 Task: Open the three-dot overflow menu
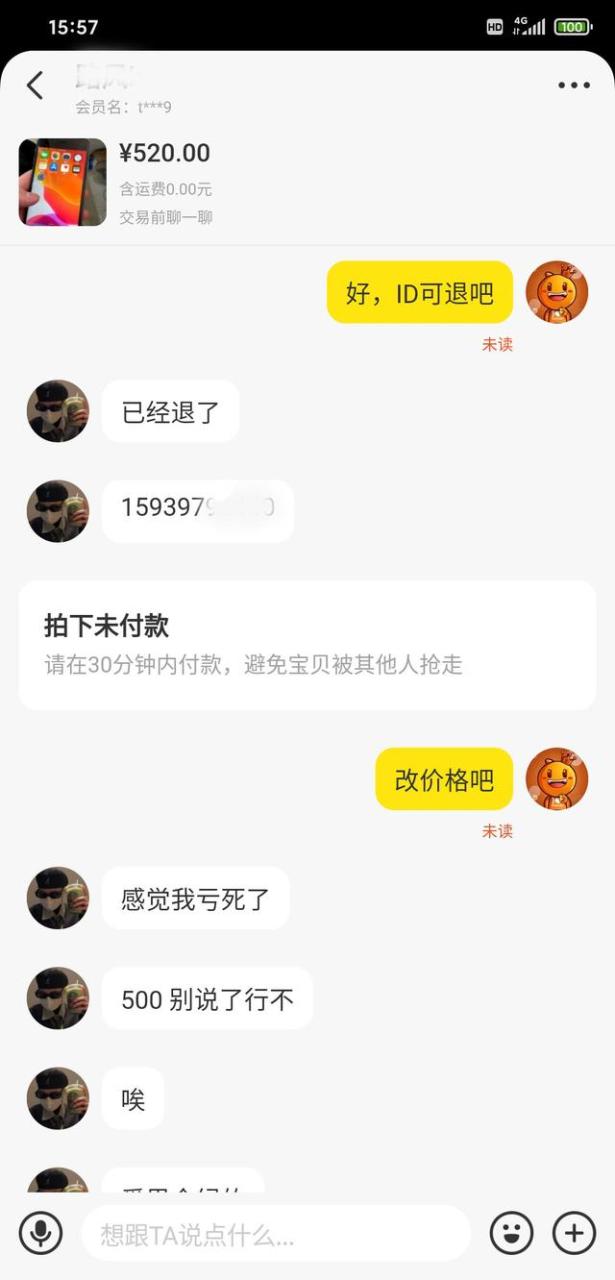point(574,86)
